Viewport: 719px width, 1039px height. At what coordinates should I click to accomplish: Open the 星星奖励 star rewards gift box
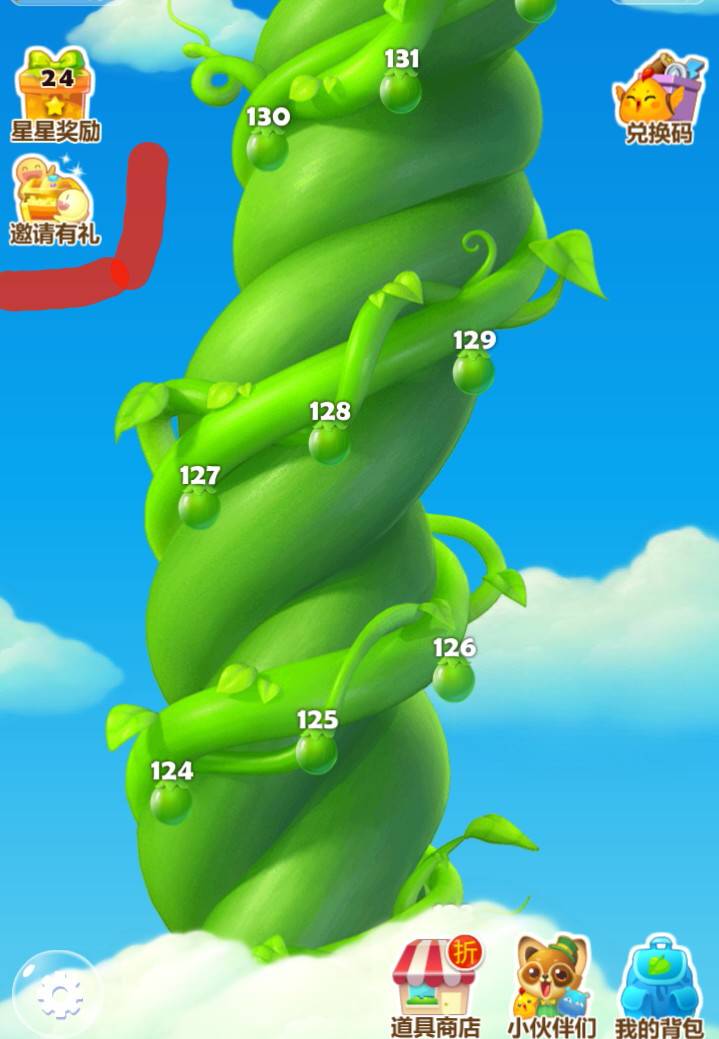click(55, 92)
